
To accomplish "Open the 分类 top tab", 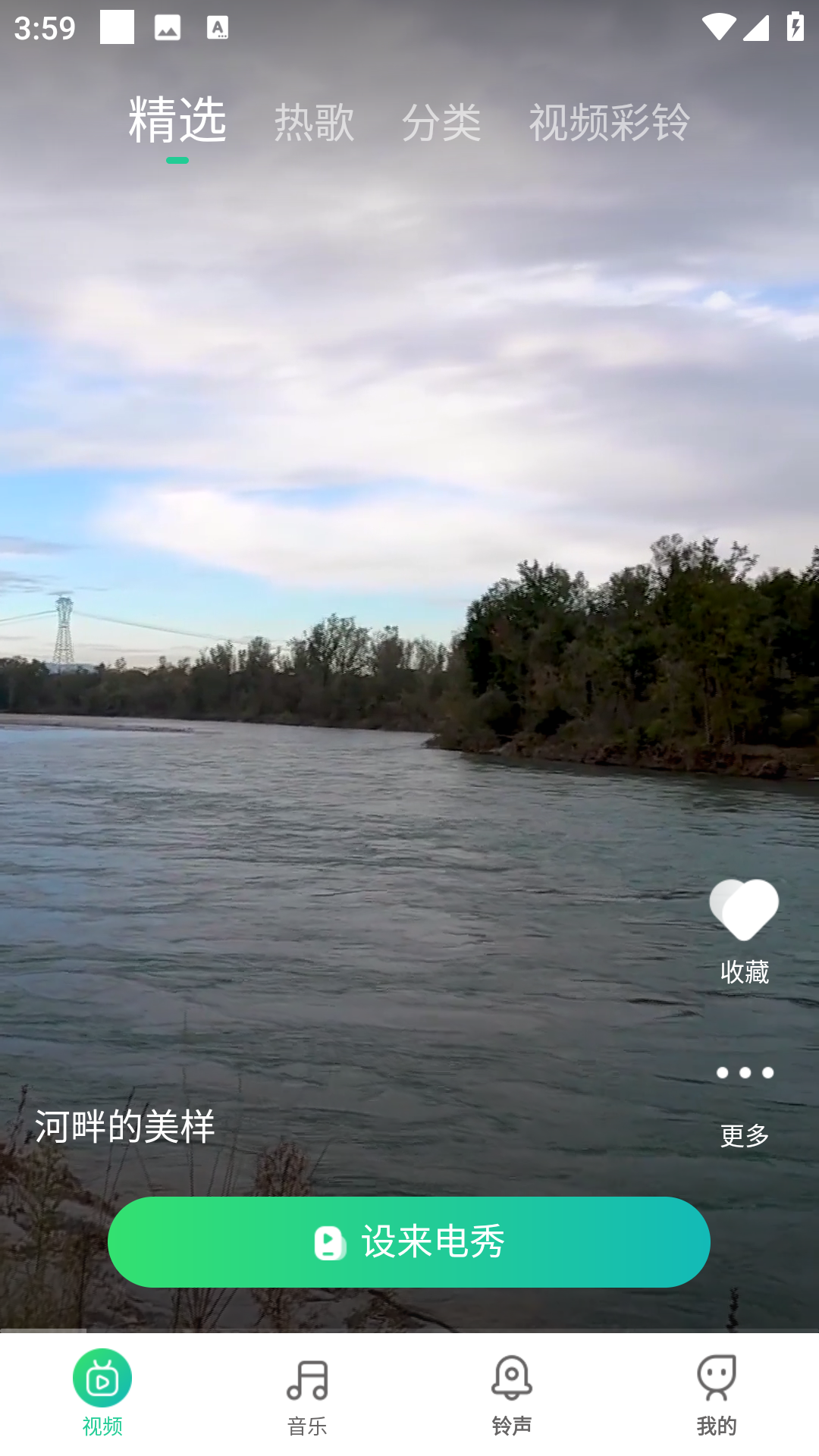I will (x=441, y=122).
